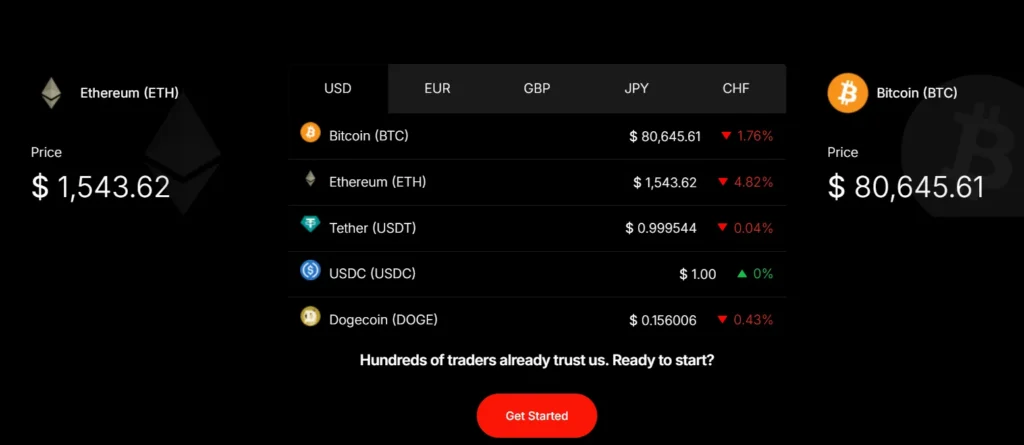This screenshot has width=1024, height=445.
Task: Open the USDC (USDC) row
Action: (537, 274)
